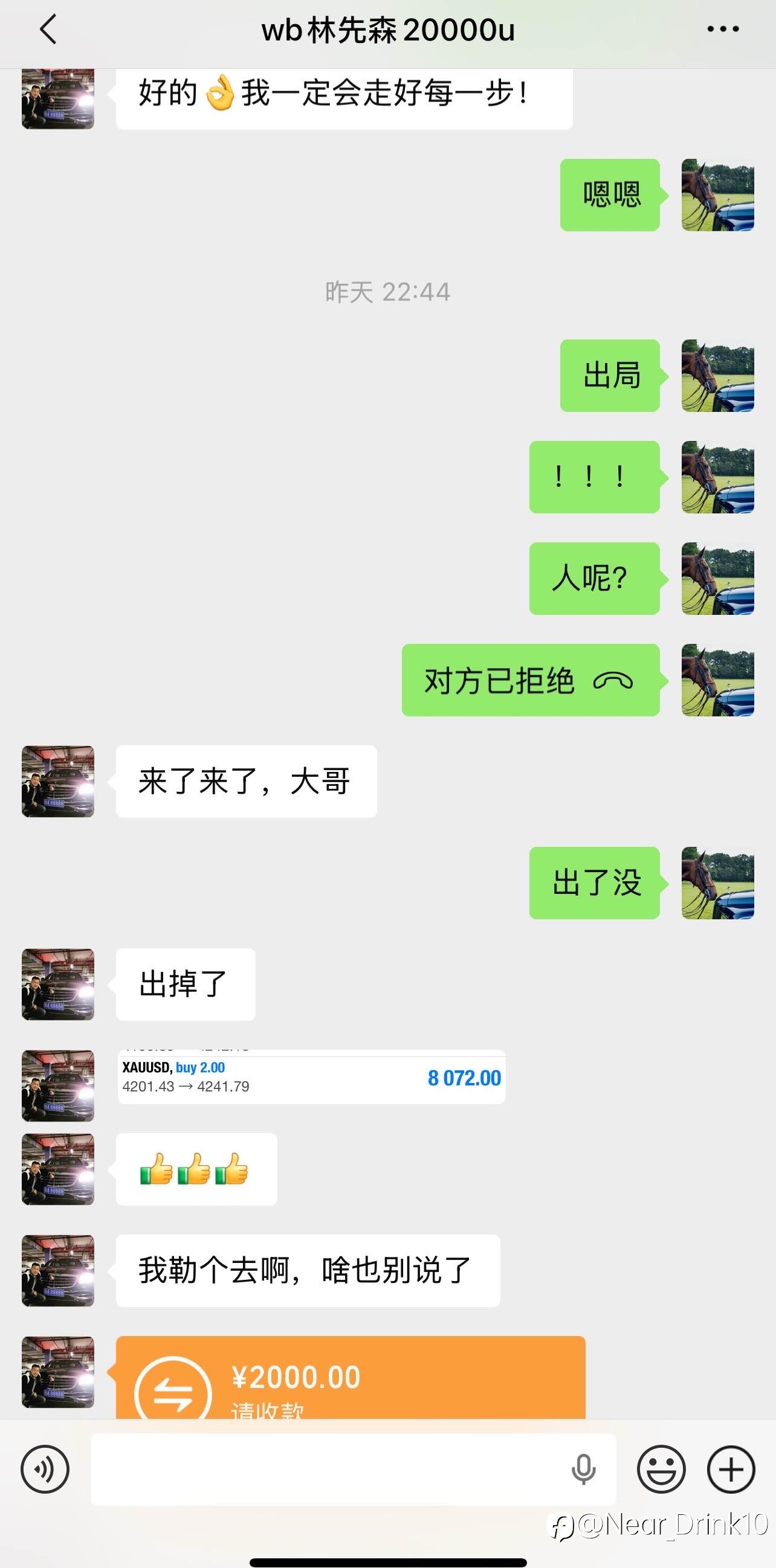776x1568 pixels.
Task: Redial the declined call bubble 对方已拒绝
Action: 531,680
